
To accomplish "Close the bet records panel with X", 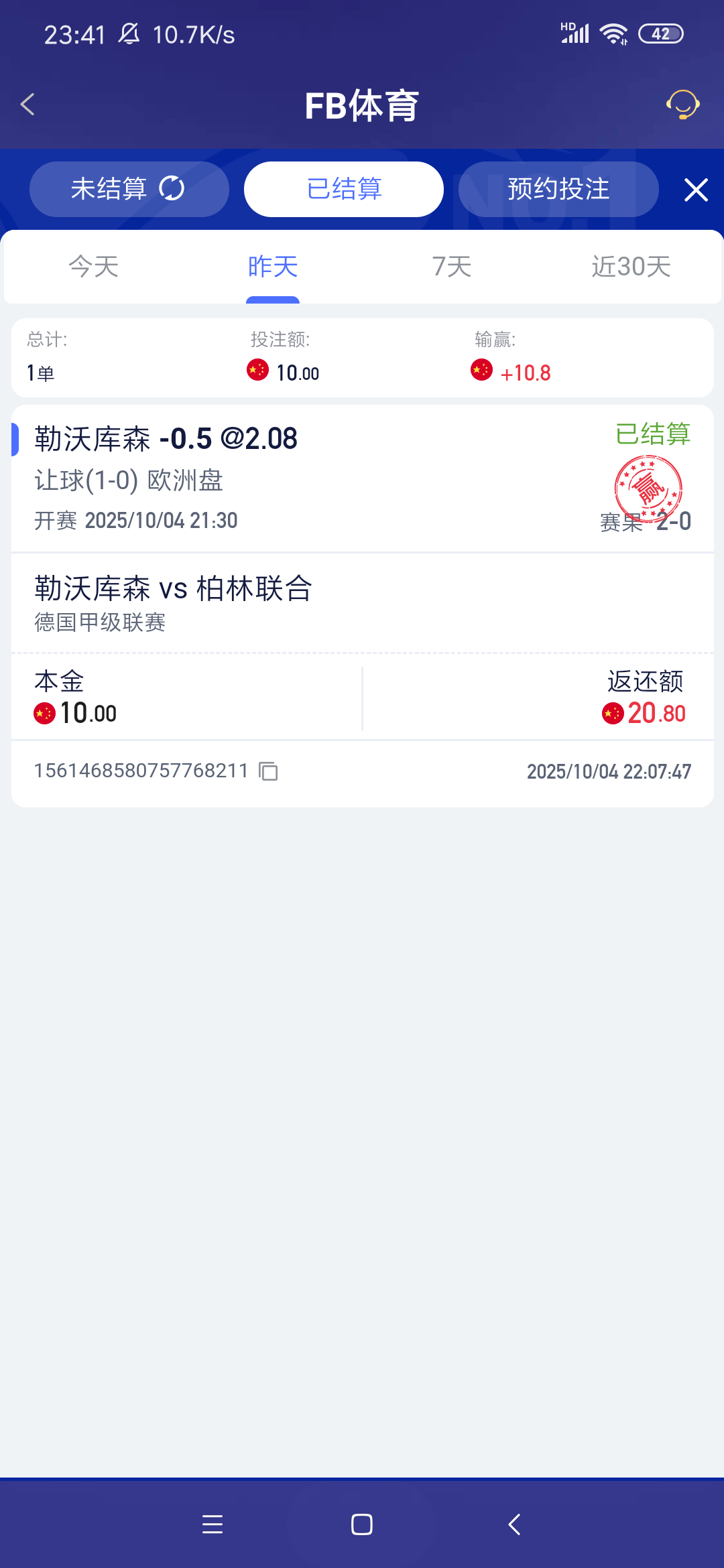I will [x=696, y=189].
